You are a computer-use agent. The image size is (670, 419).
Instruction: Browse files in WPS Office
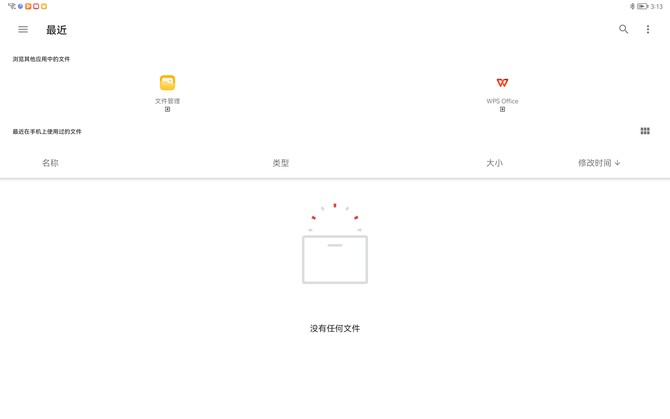point(502,88)
